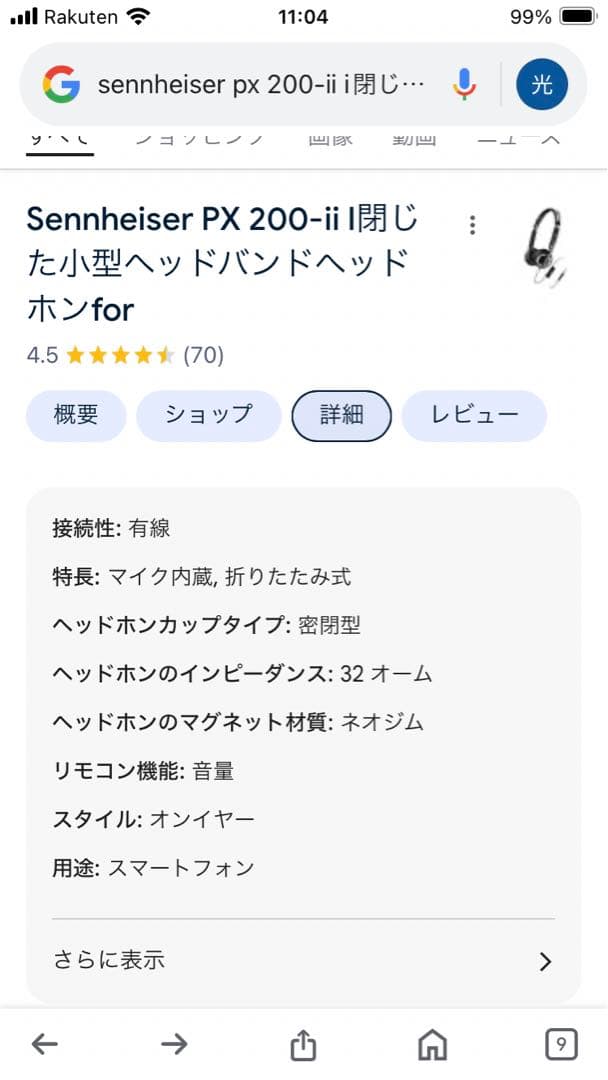Image resolution: width=608 pixels, height=1080 pixels.
Task: Switch to the レビュー chip
Action: 474,415
